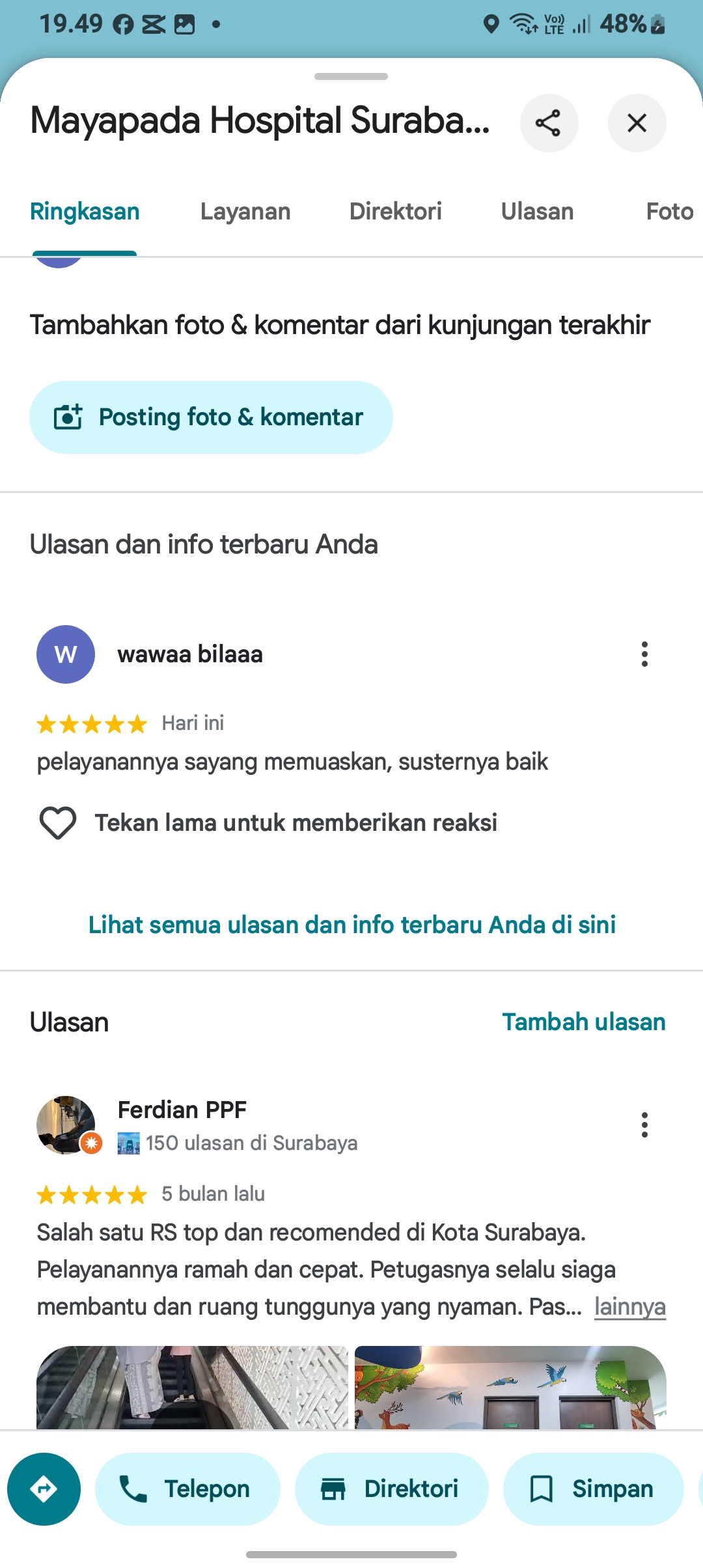
Task: Open the Direktori tab at top
Action: click(x=396, y=212)
